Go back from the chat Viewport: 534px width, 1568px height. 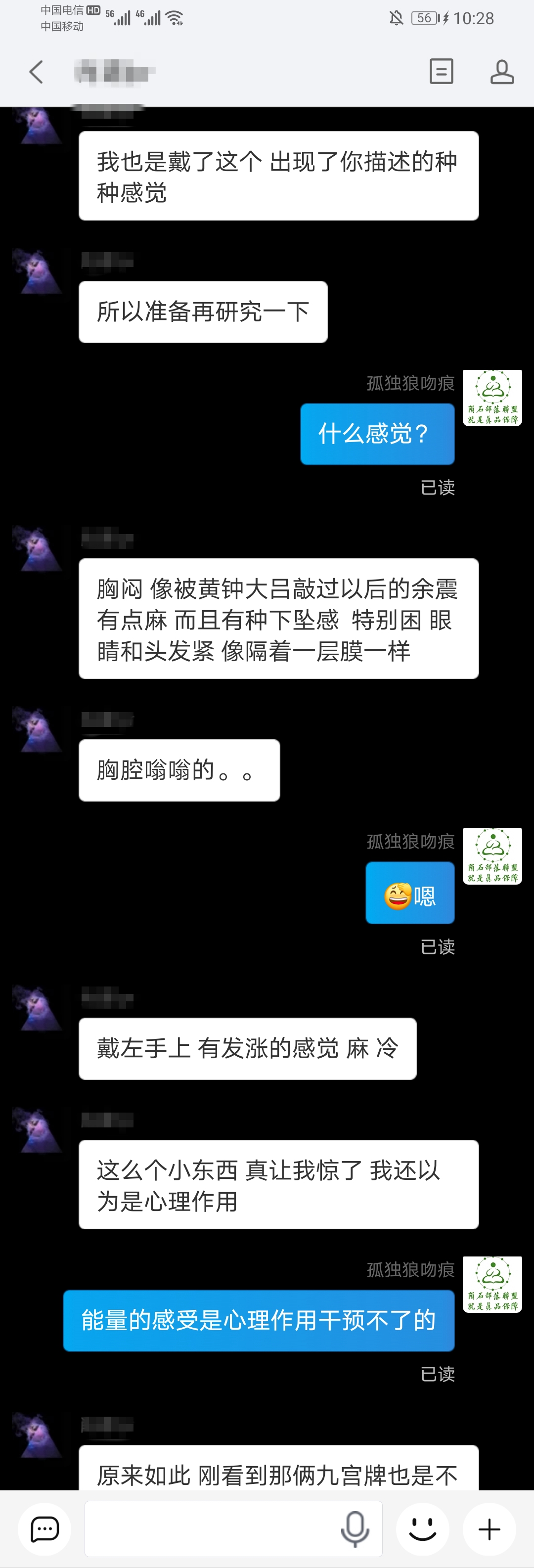coord(37,72)
